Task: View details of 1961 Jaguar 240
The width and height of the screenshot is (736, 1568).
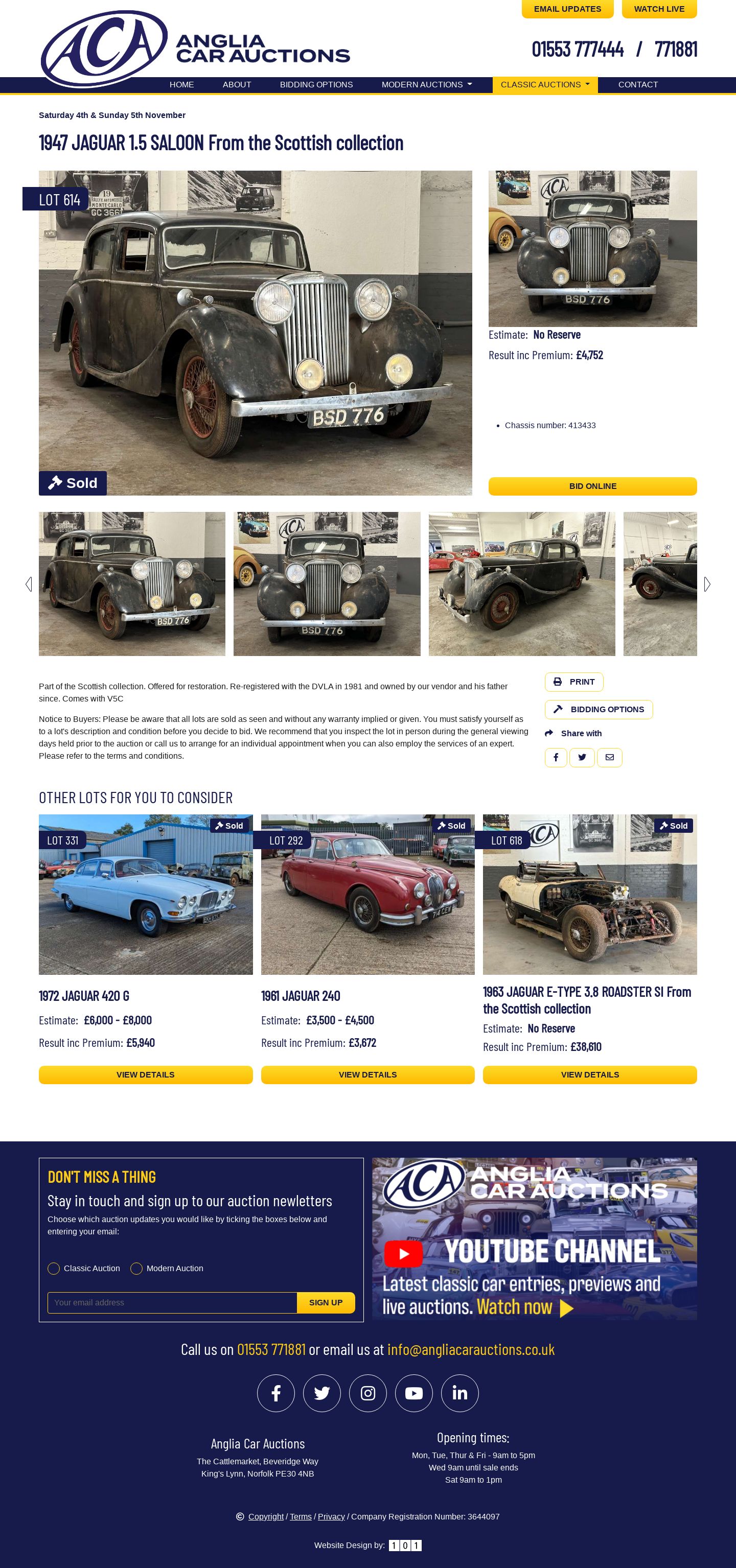Action: (x=367, y=1074)
